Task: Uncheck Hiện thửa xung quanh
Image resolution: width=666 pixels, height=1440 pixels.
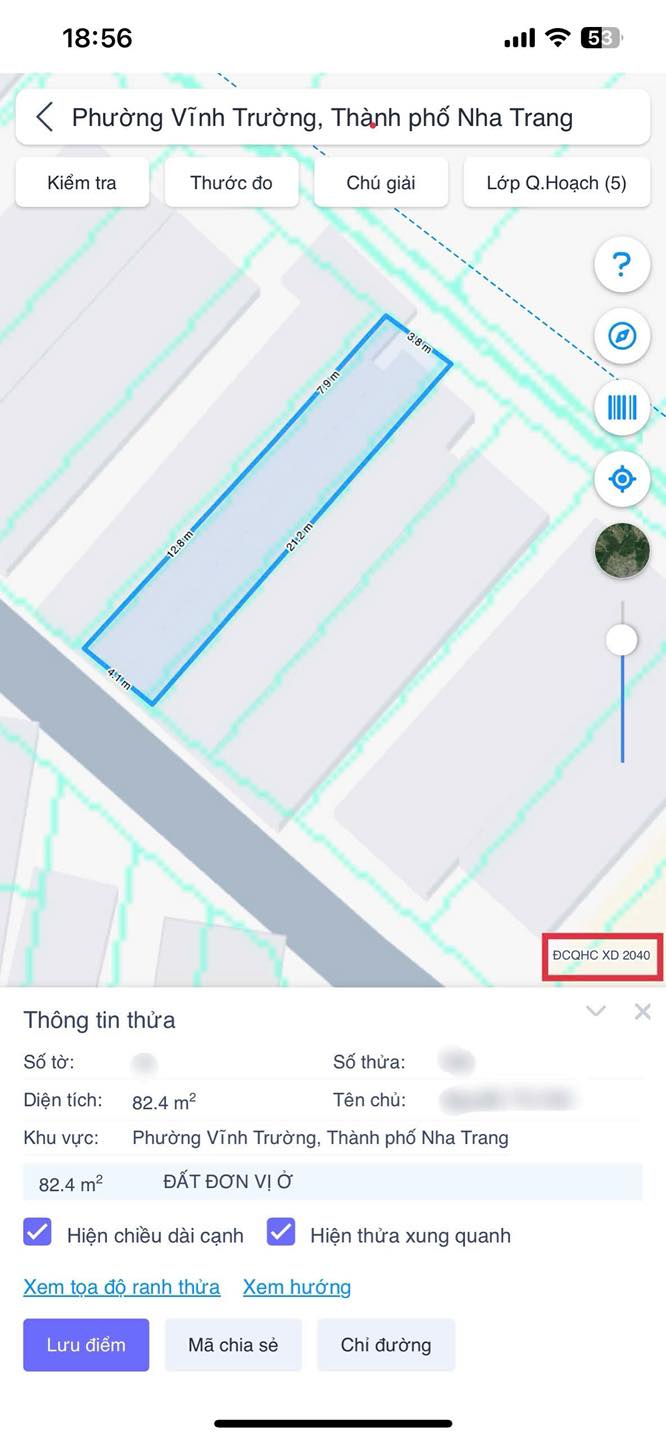Action: pos(281,1232)
